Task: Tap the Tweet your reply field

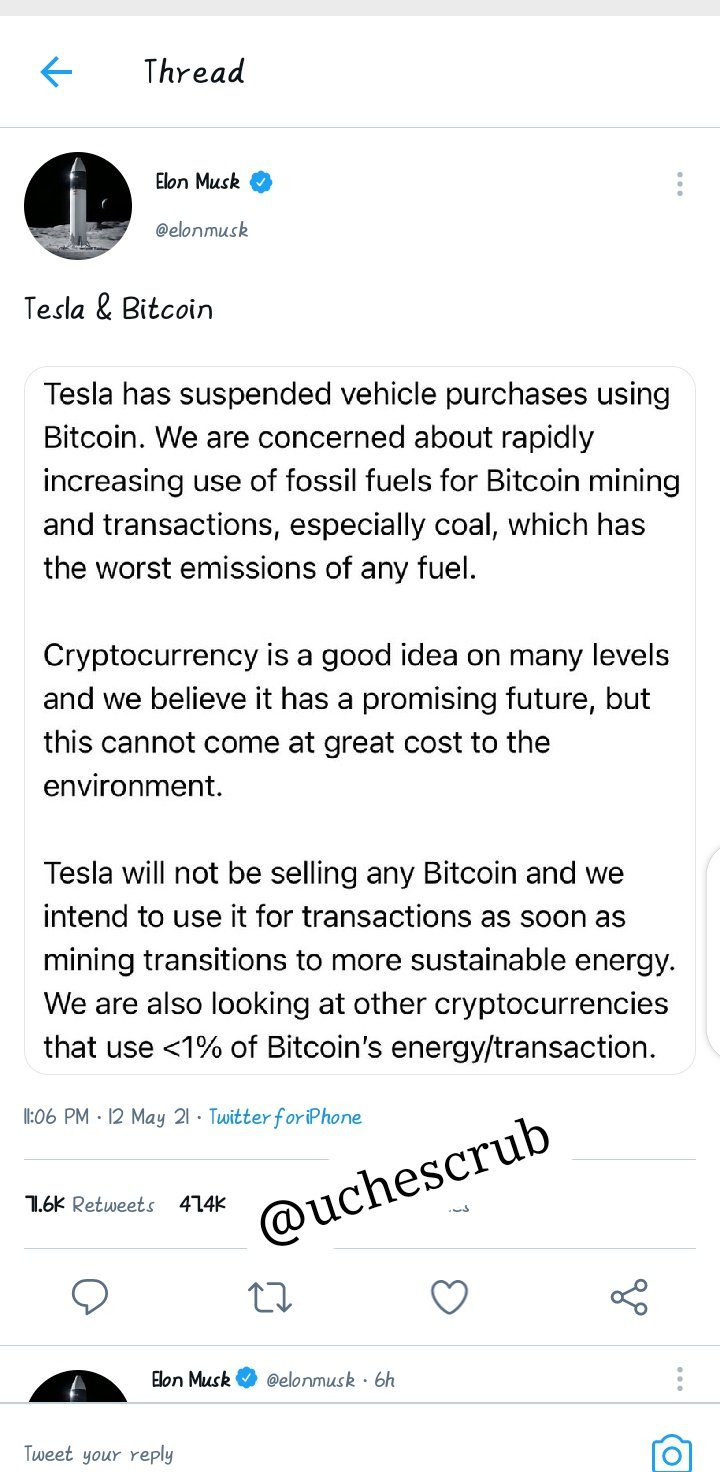Action: 320,1454
